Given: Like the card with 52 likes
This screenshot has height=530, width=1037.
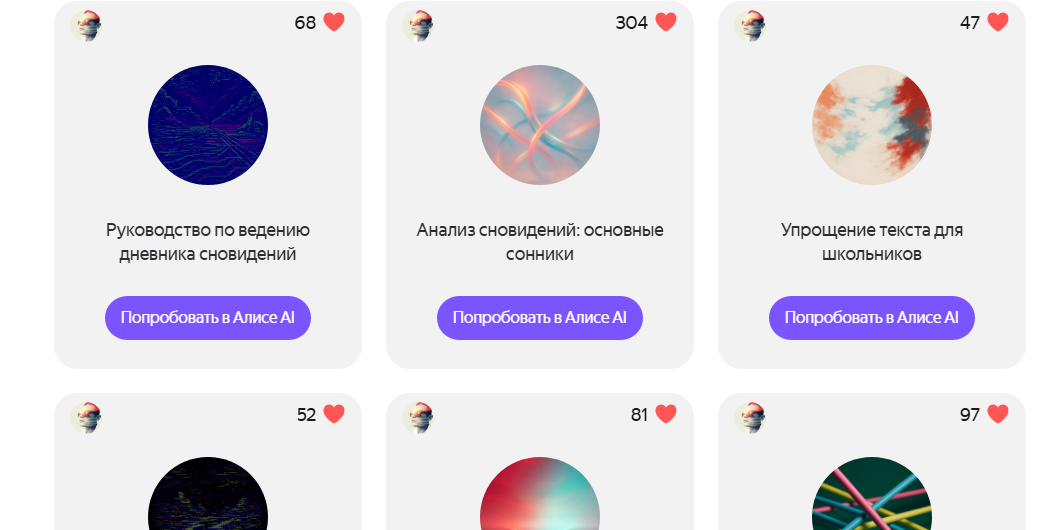Looking at the screenshot, I should [x=334, y=414].
